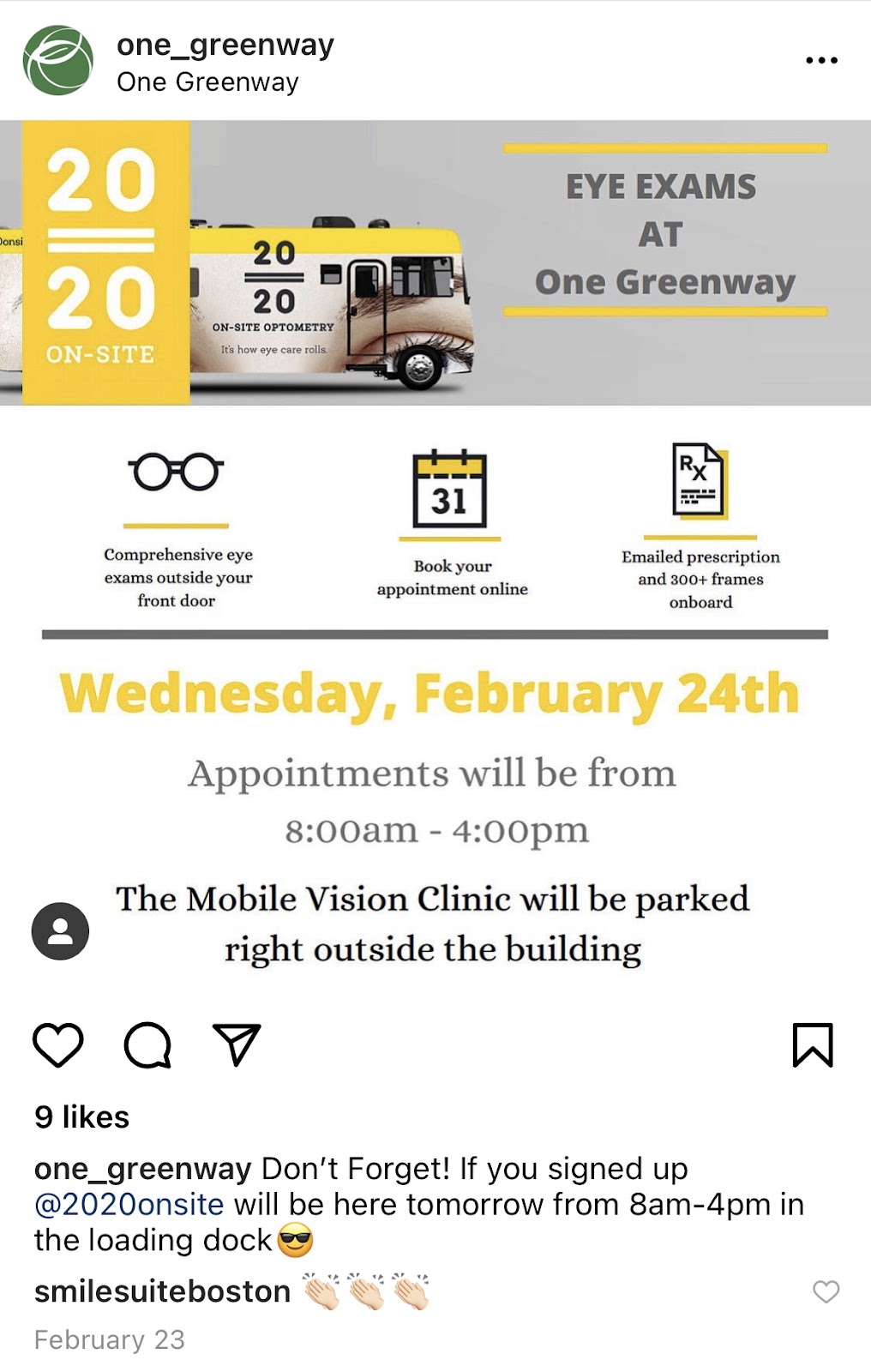Like smilesuiteboston's clapping comment
This screenshot has height=1372, width=871.
pyautogui.click(x=826, y=1291)
